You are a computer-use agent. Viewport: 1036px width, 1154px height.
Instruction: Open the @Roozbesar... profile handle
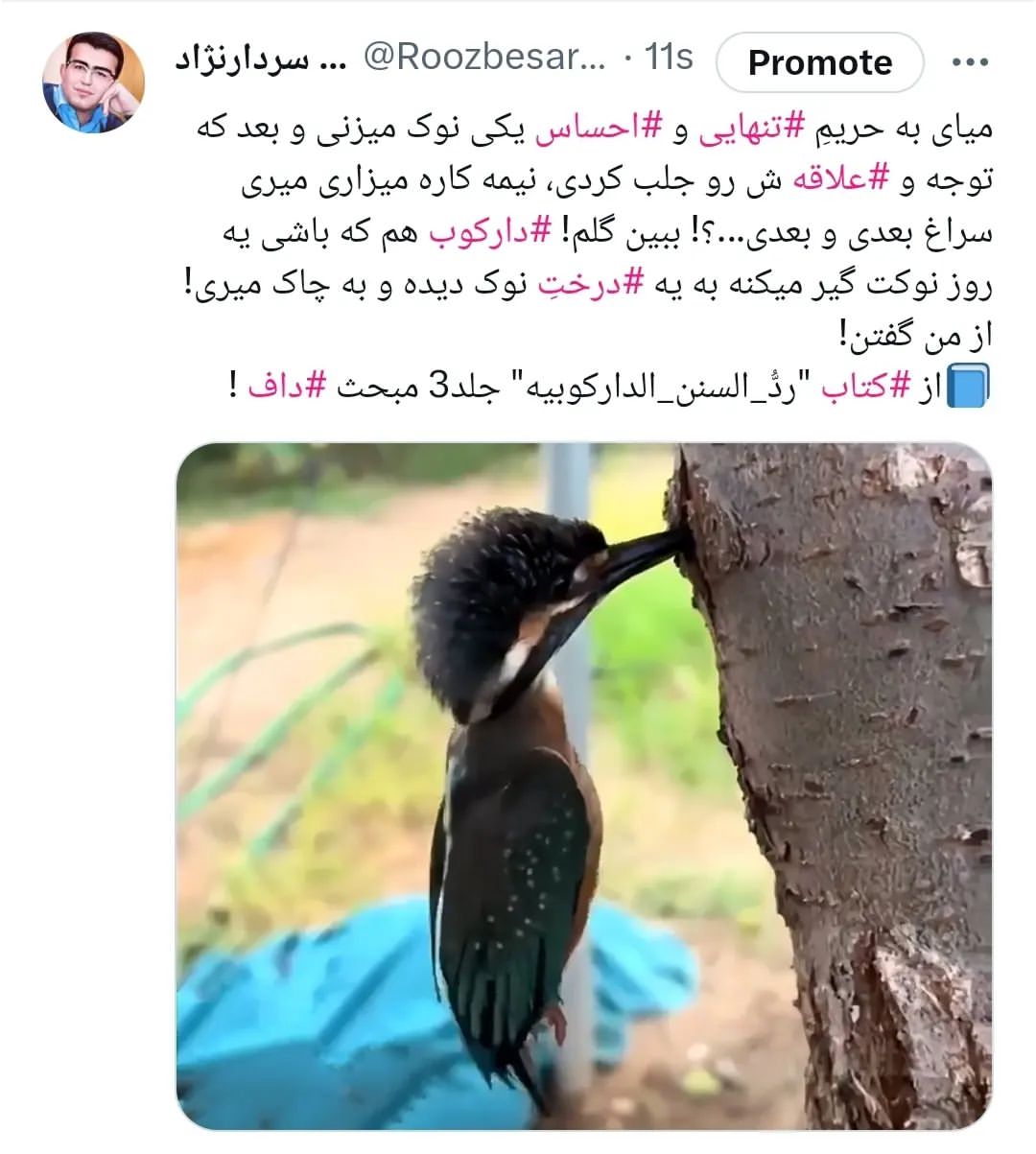[x=484, y=58]
